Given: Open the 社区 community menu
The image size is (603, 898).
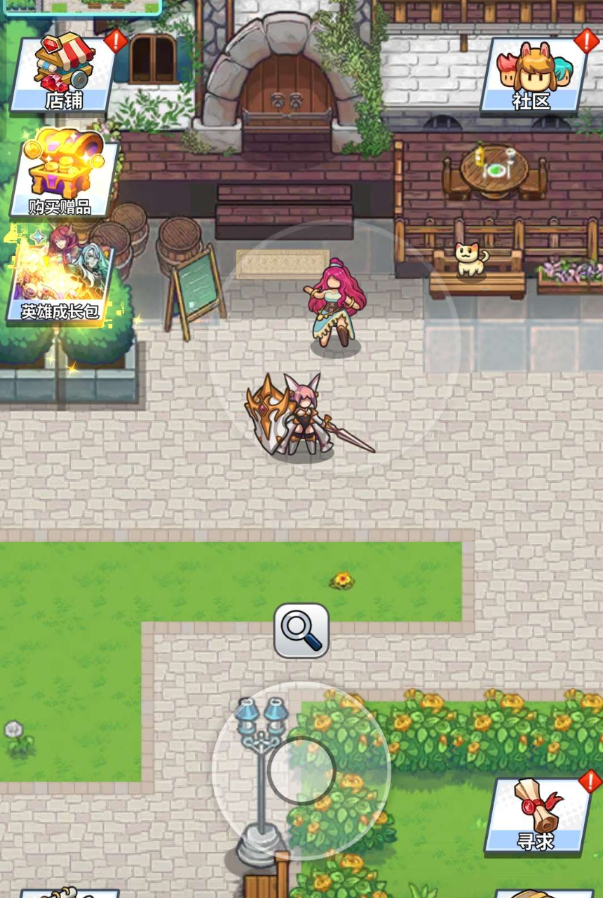Looking at the screenshot, I should (531, 75).
